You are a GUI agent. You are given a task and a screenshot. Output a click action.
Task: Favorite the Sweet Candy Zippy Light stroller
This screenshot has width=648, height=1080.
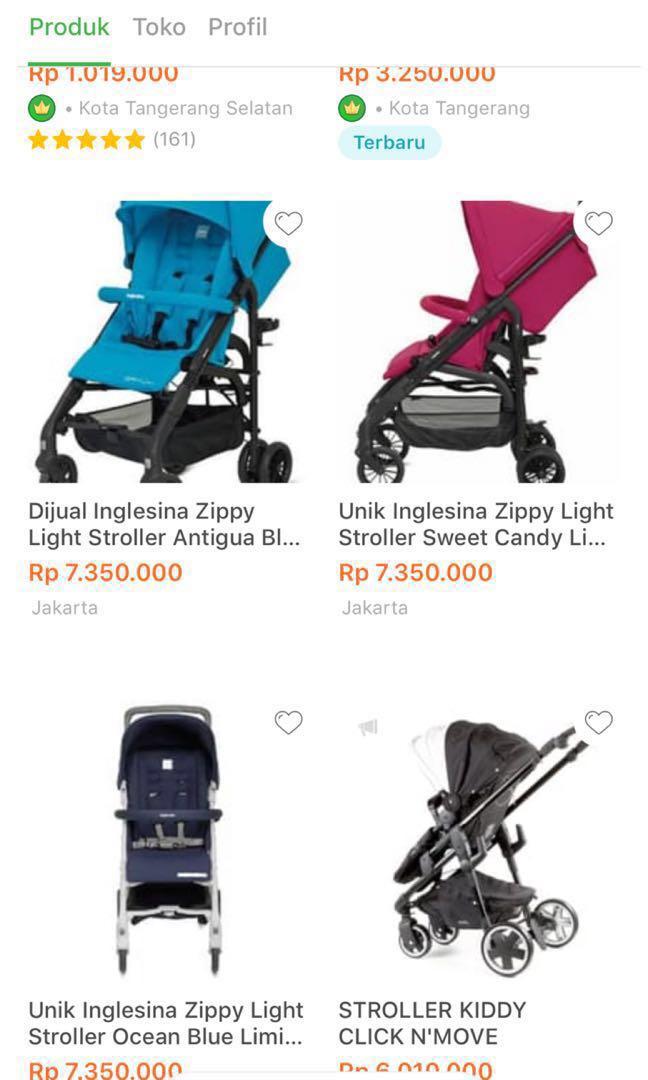(x=598, y=224)
